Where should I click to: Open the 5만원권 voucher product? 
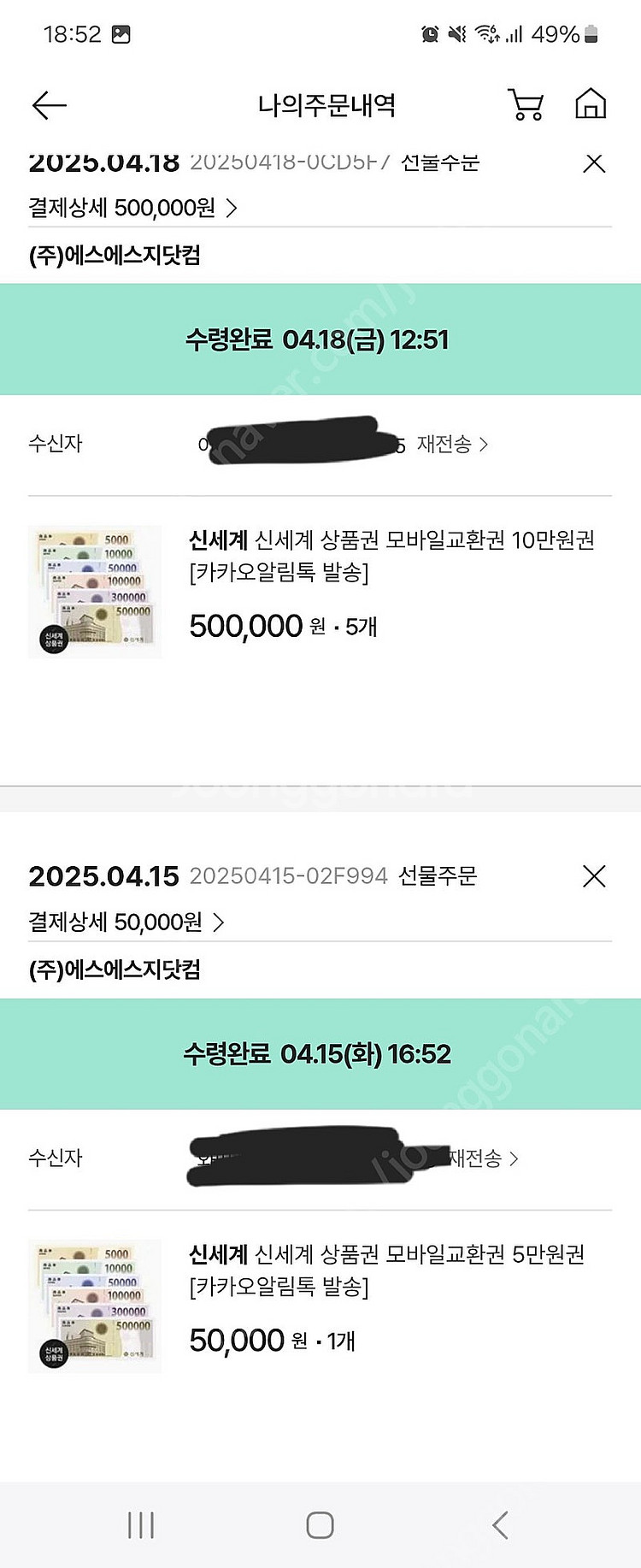pos(386,1270)
